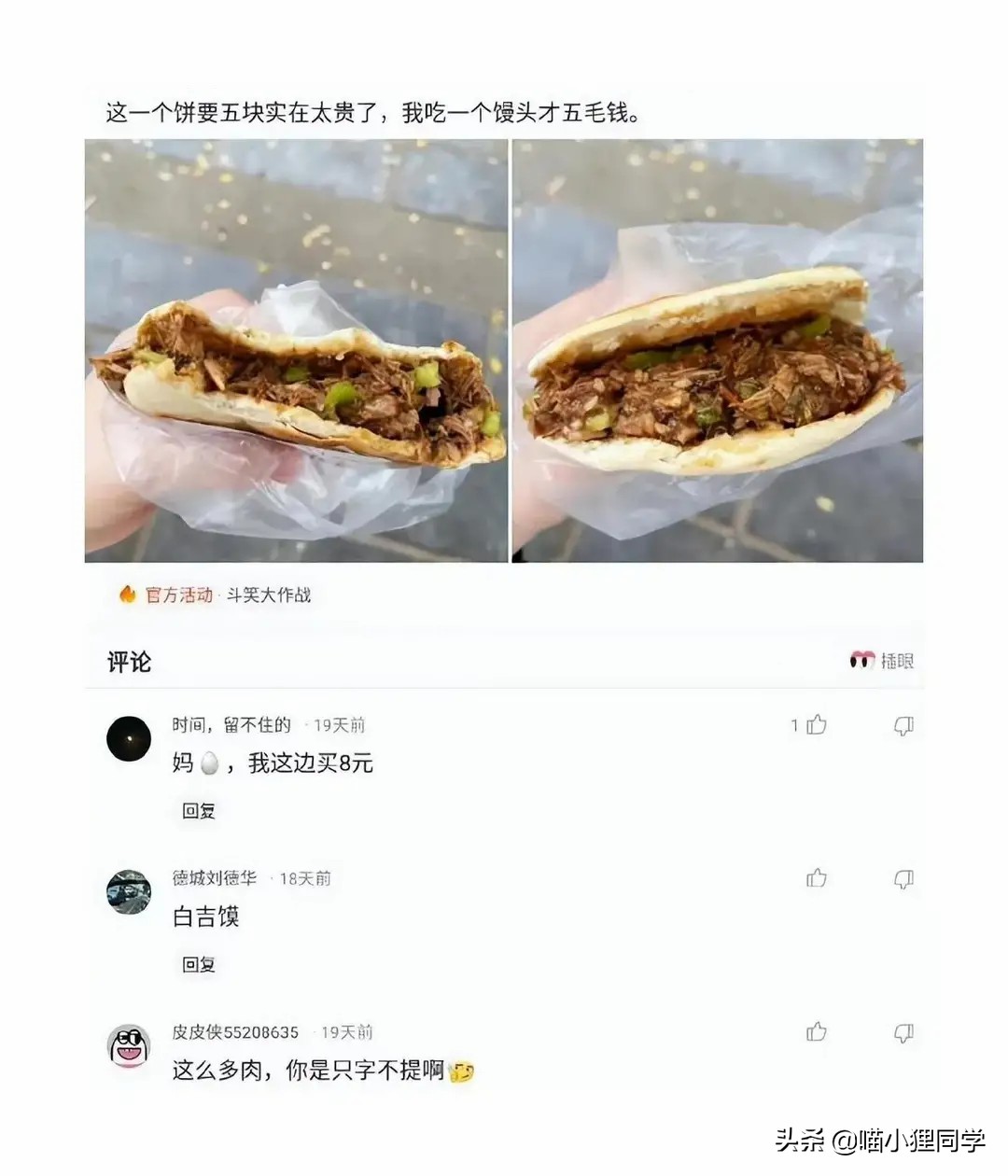Dislike the comment by 时间，留不住的
Image resolution: width=1008 pixels, height=1176 pixels.
pyautogui.click(x=903, y=725)
